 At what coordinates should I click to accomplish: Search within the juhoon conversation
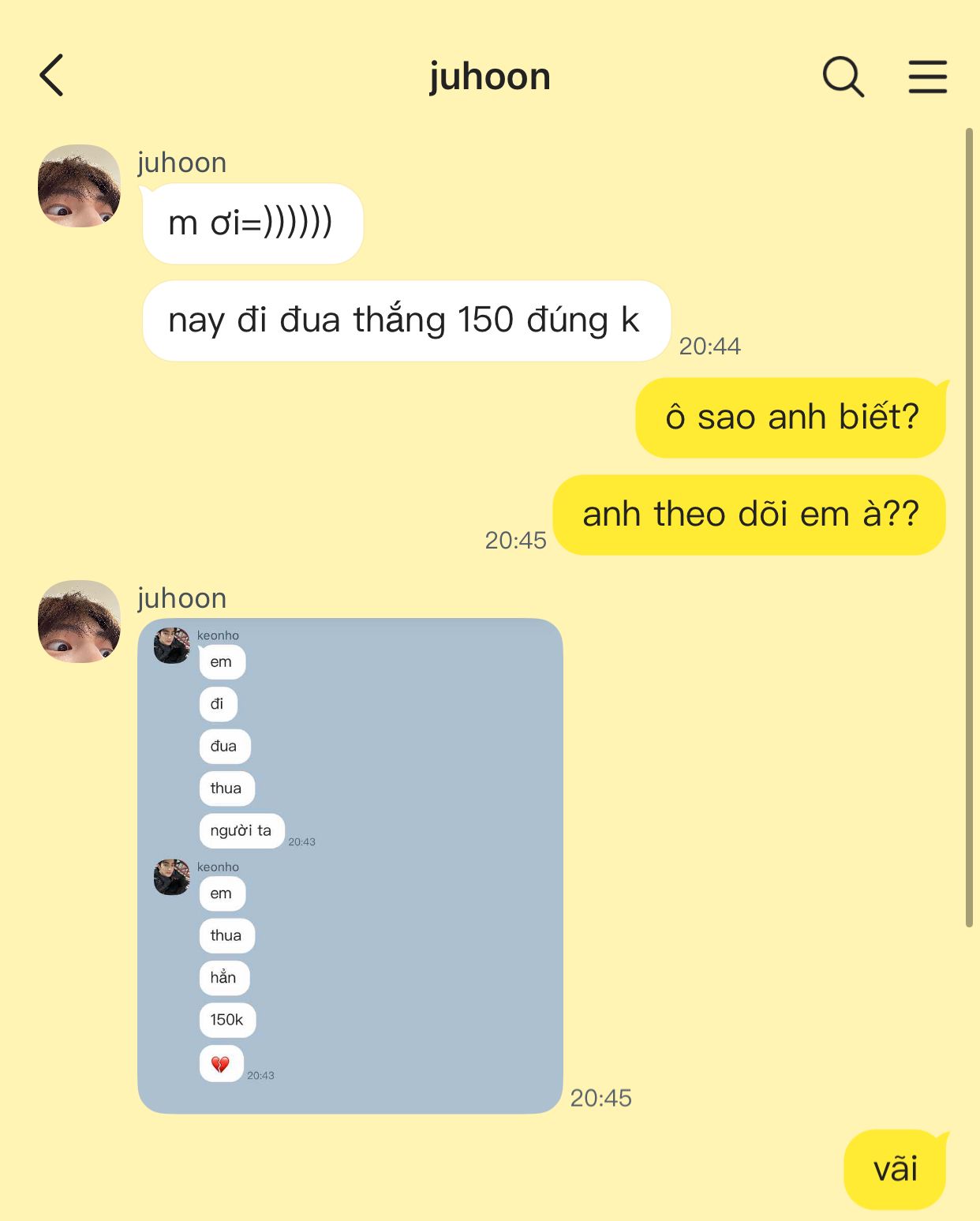[843, 77]
